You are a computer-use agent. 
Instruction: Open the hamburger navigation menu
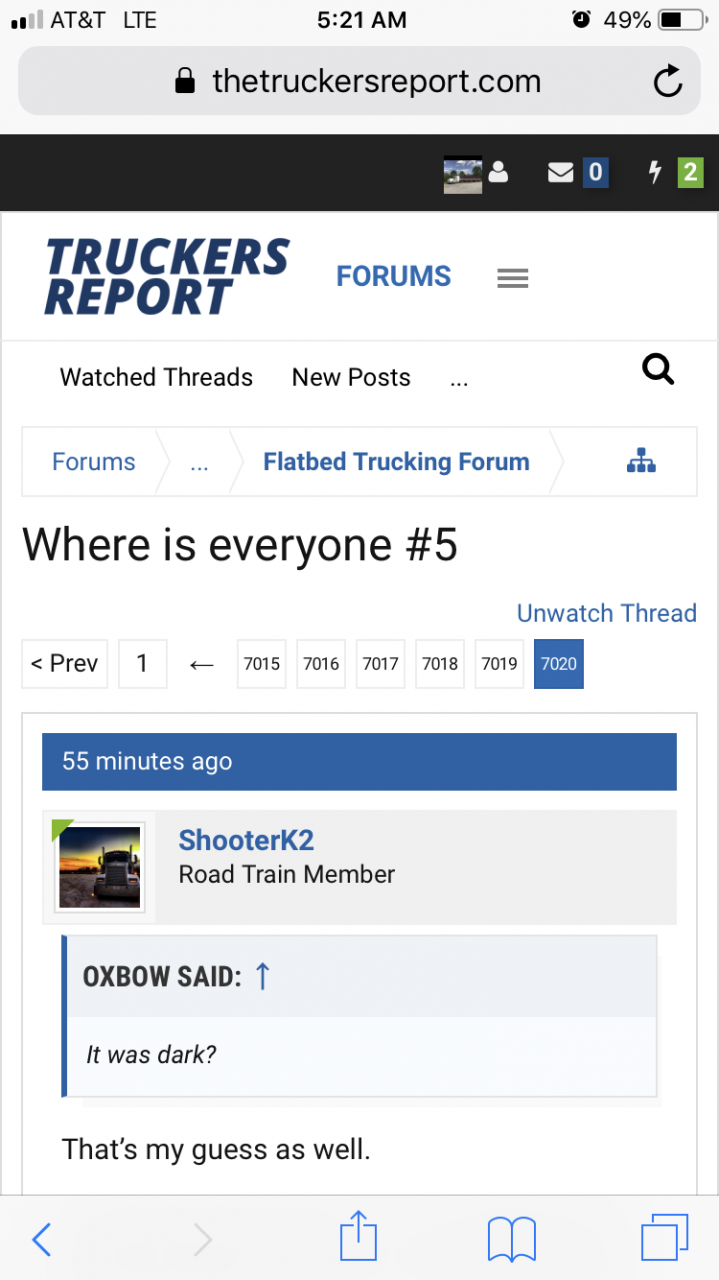click(x=512, y=278)
